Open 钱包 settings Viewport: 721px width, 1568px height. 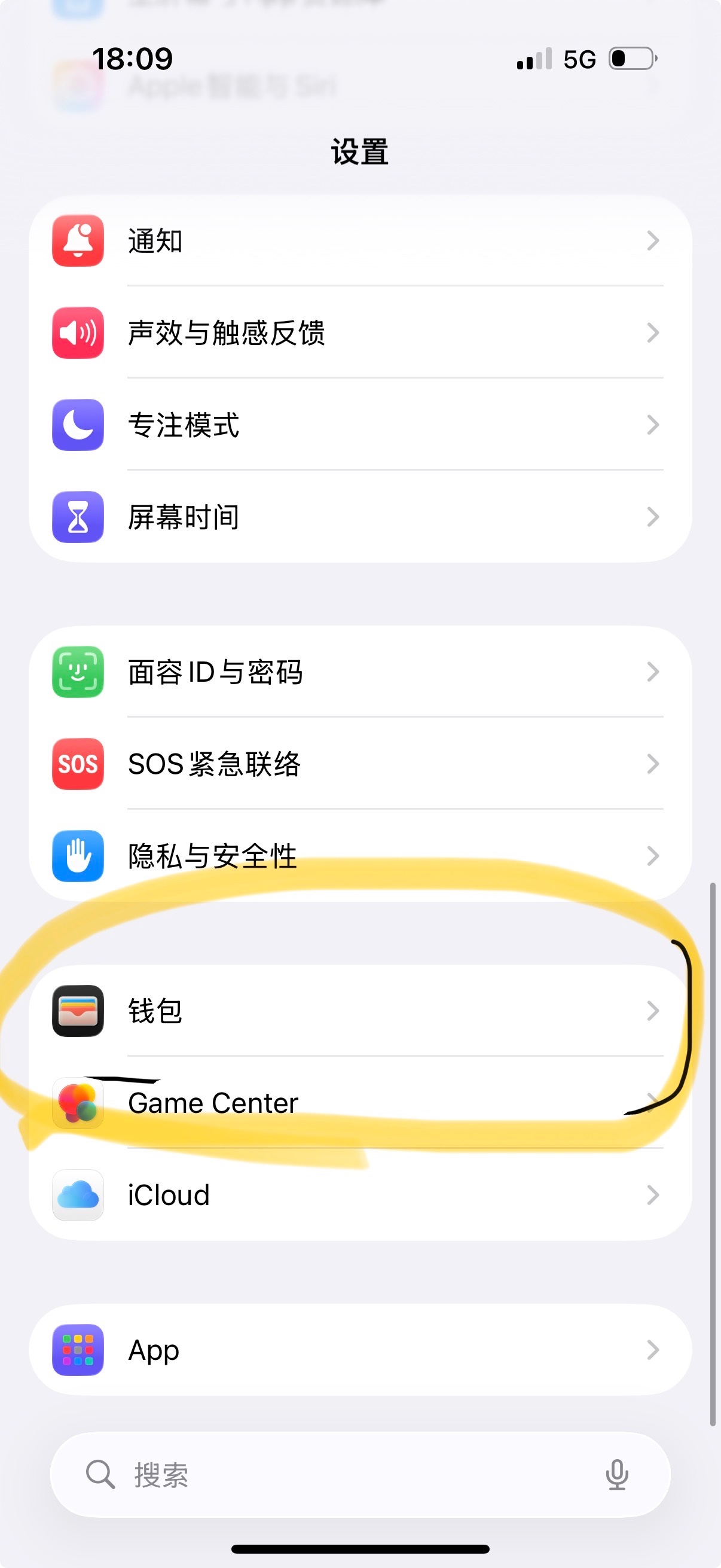[x=359, y=1011]
